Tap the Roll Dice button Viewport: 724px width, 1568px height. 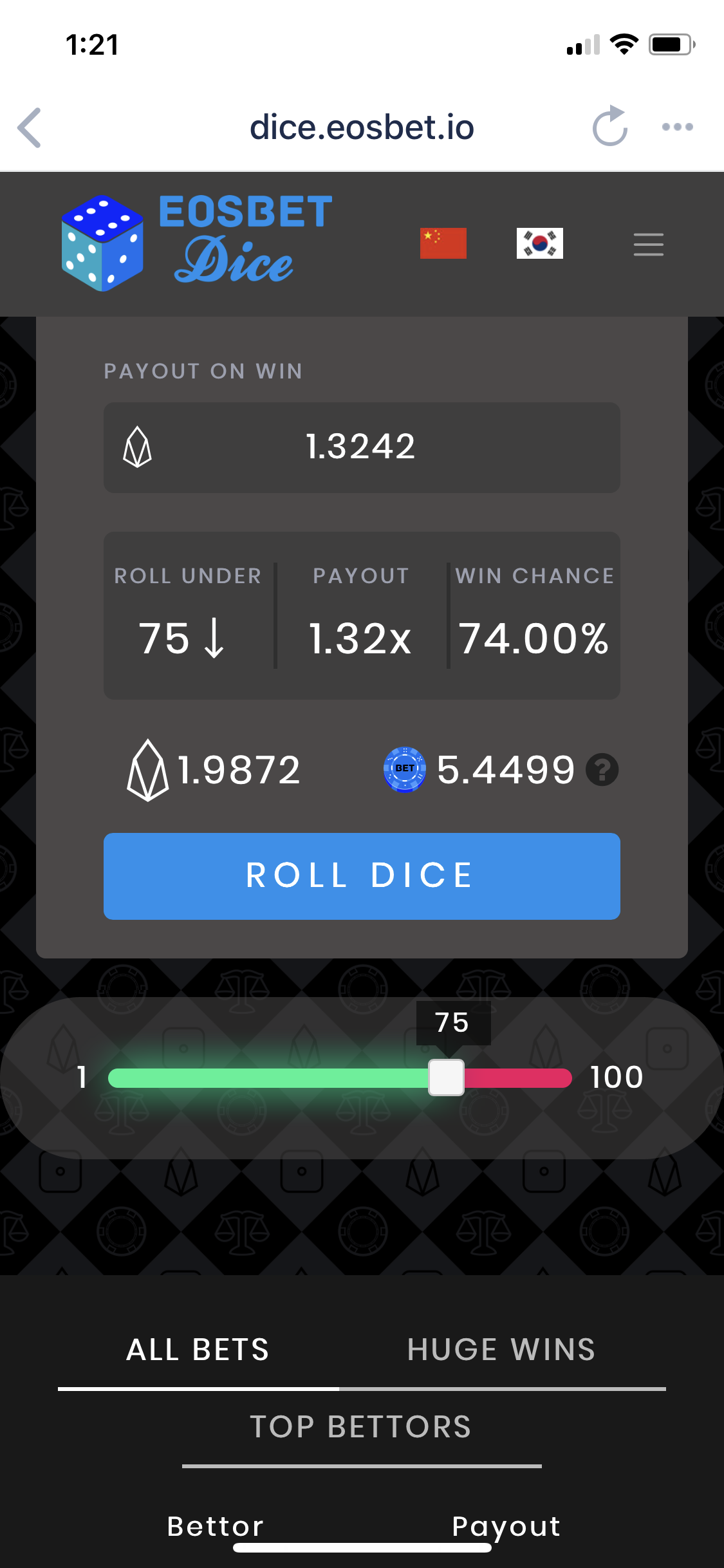[362, 875]
